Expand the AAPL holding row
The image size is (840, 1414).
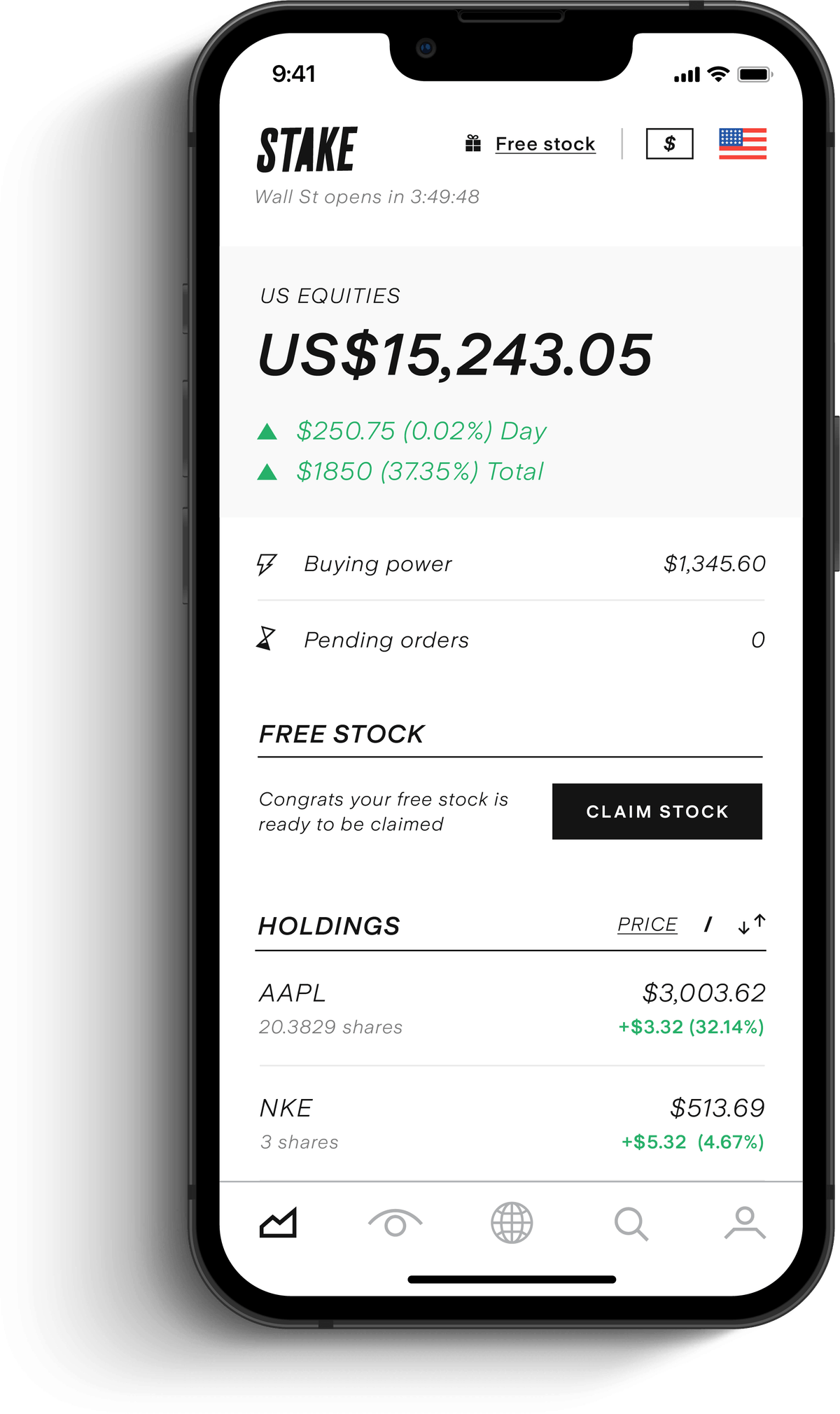pyautogui.click(x=511, y=1008)
